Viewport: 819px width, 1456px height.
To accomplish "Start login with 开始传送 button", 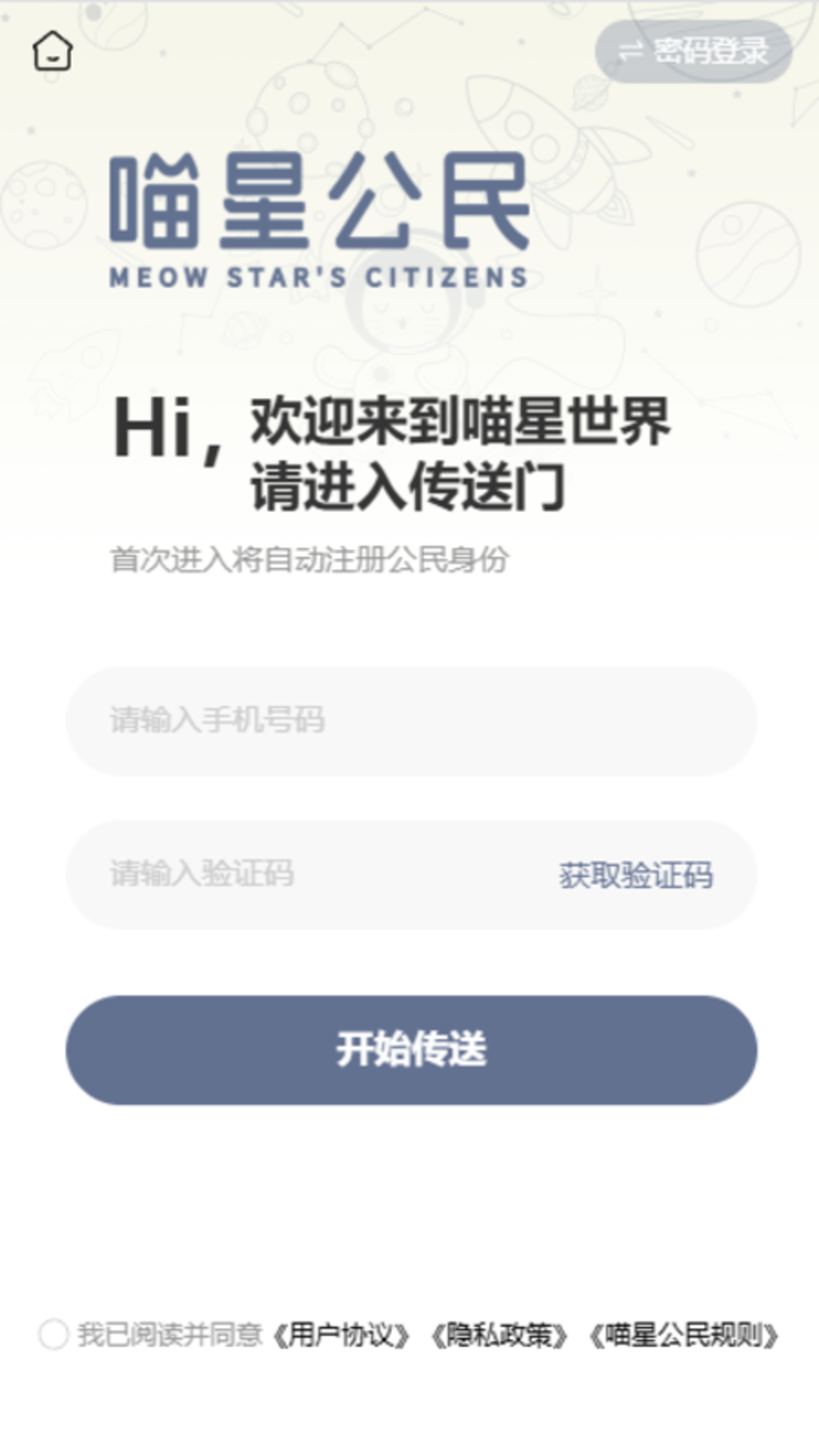I will [x=411, y=1050].
